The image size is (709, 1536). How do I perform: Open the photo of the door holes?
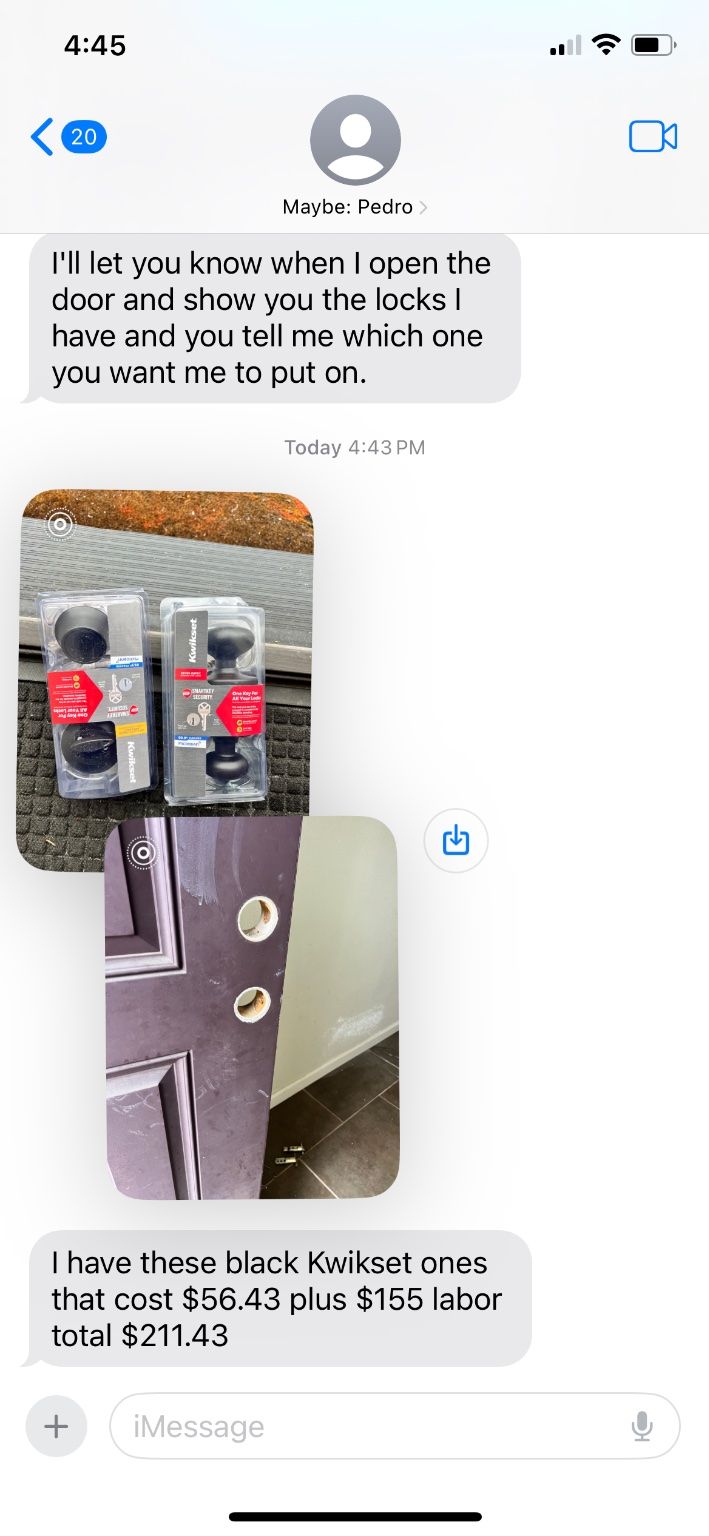(252, 1010)
